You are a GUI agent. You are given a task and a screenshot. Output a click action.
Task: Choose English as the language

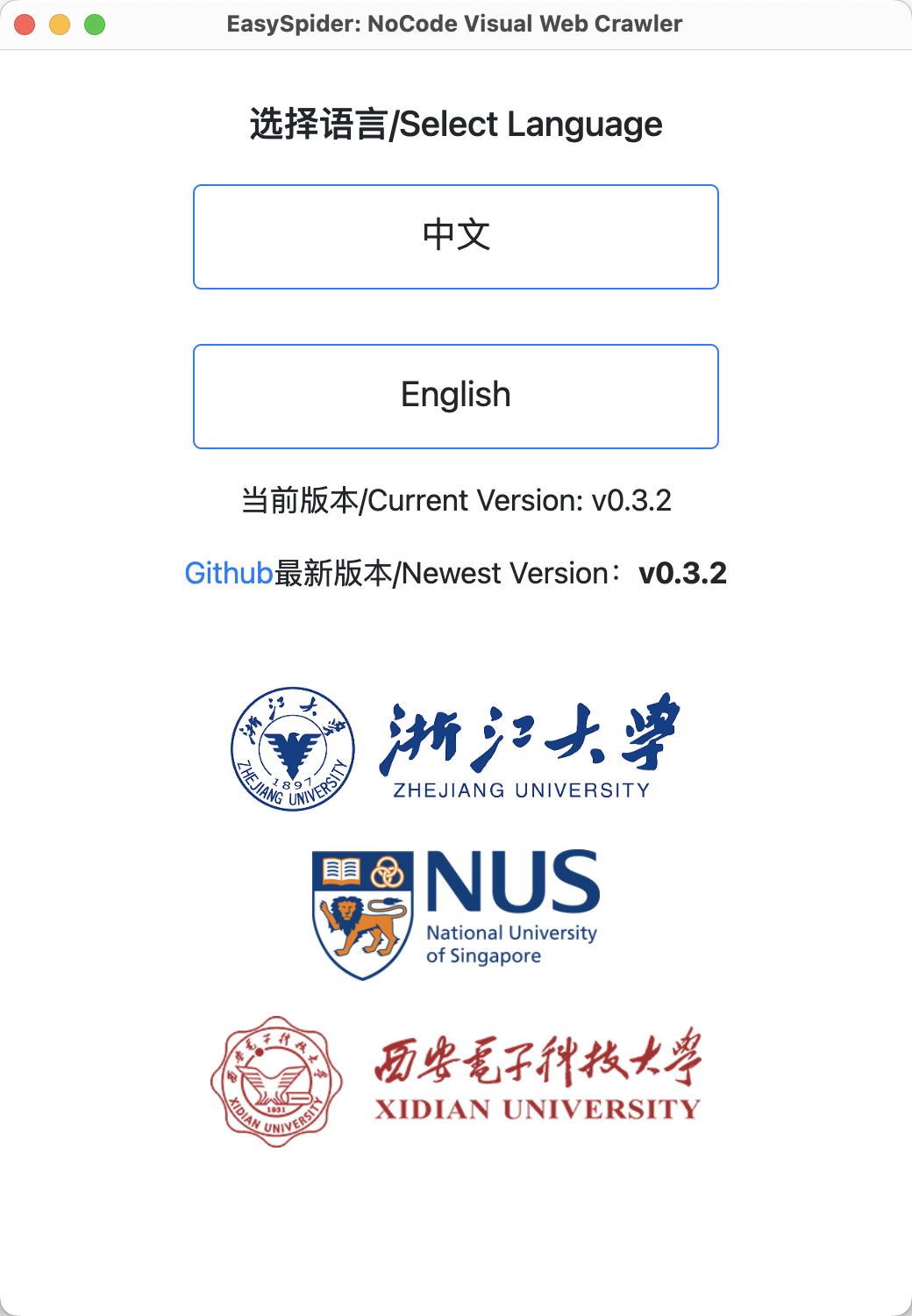coord(455,397)
